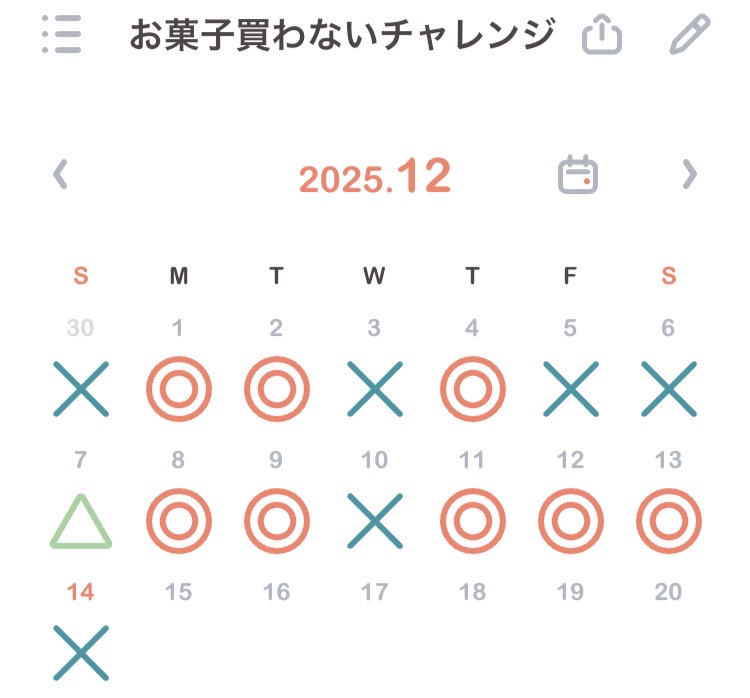Open the calendar date picker icon
This screenshot has width=750, height=698.
[x=577, y=176]
